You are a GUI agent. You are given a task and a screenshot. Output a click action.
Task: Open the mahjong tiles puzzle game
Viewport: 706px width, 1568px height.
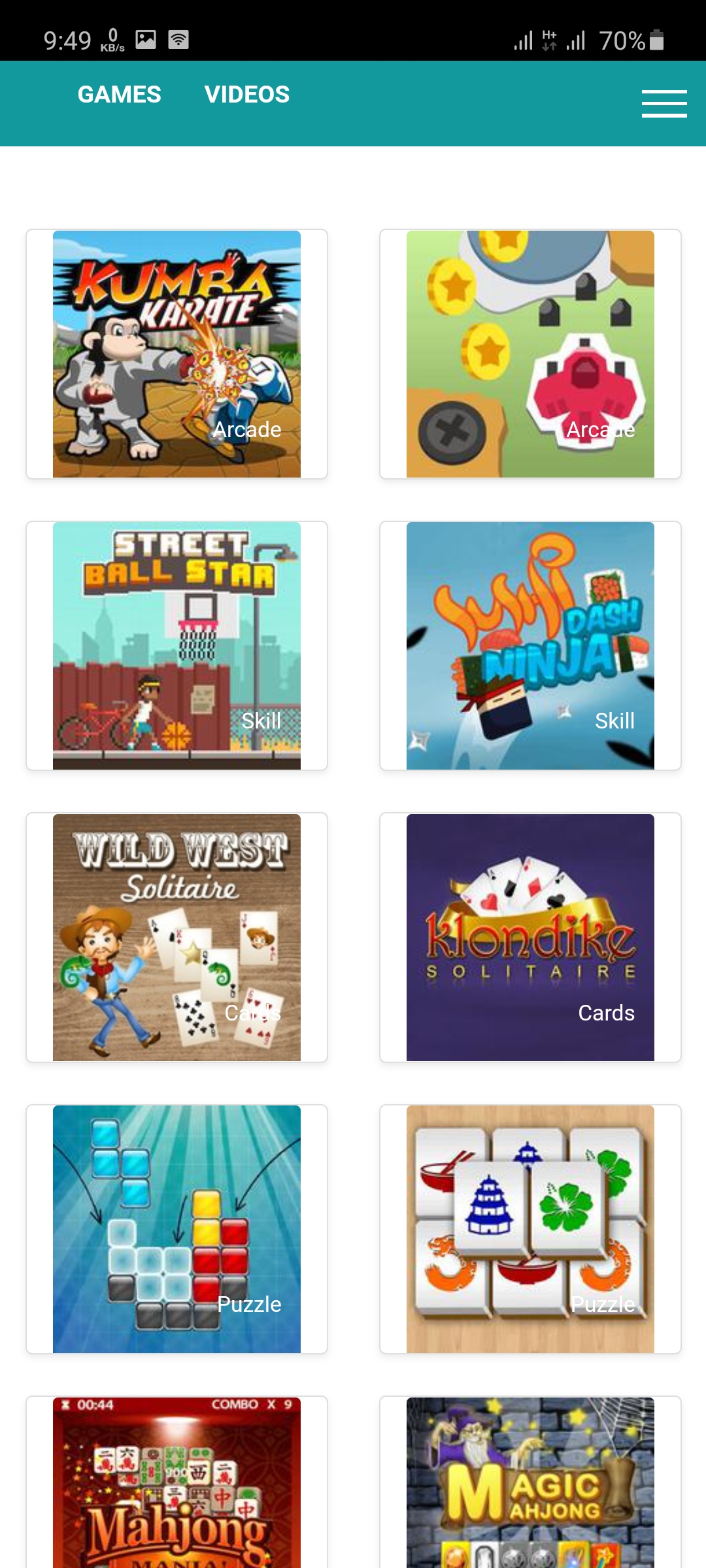[x=530, y=1229]
